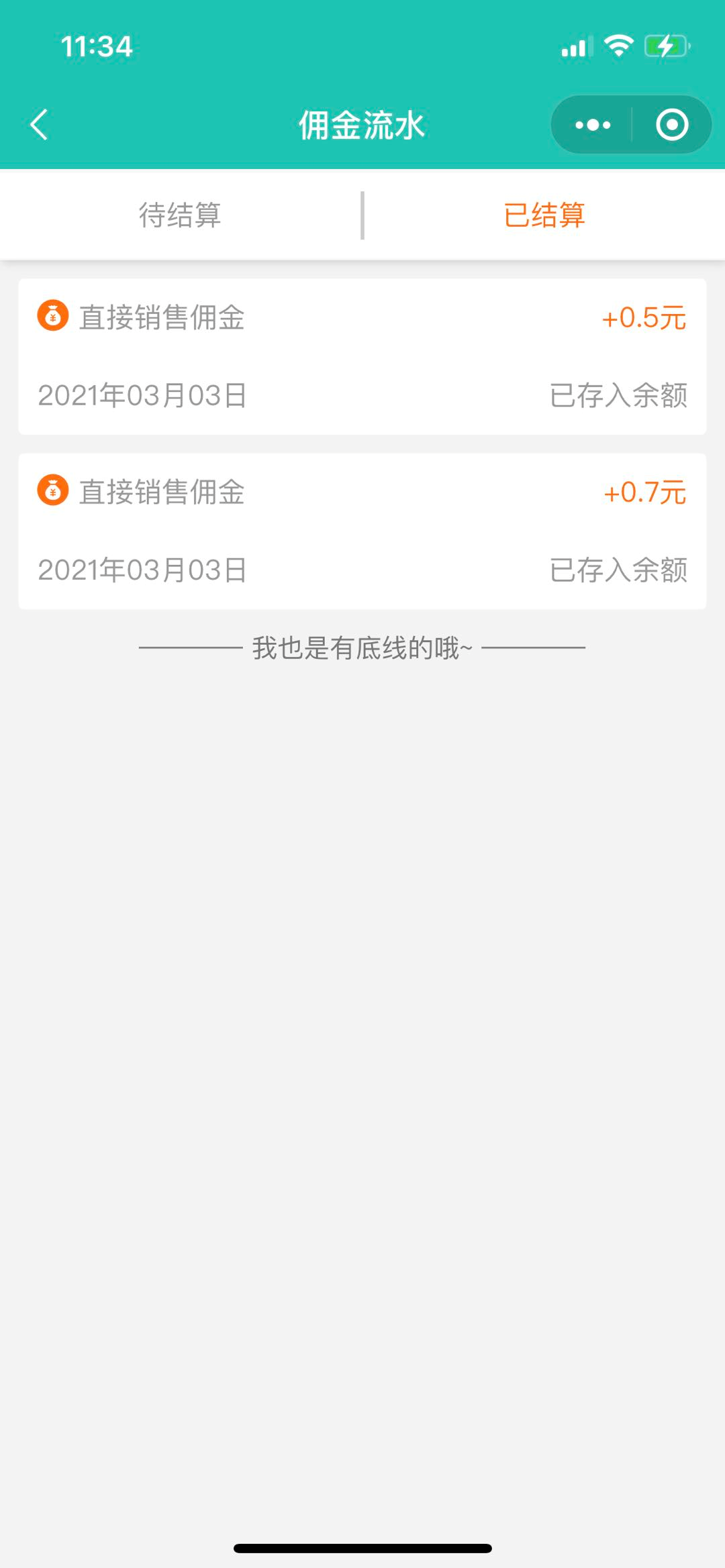Select the 已结算 tab
725x1568 pixels.
pos(544,215)
